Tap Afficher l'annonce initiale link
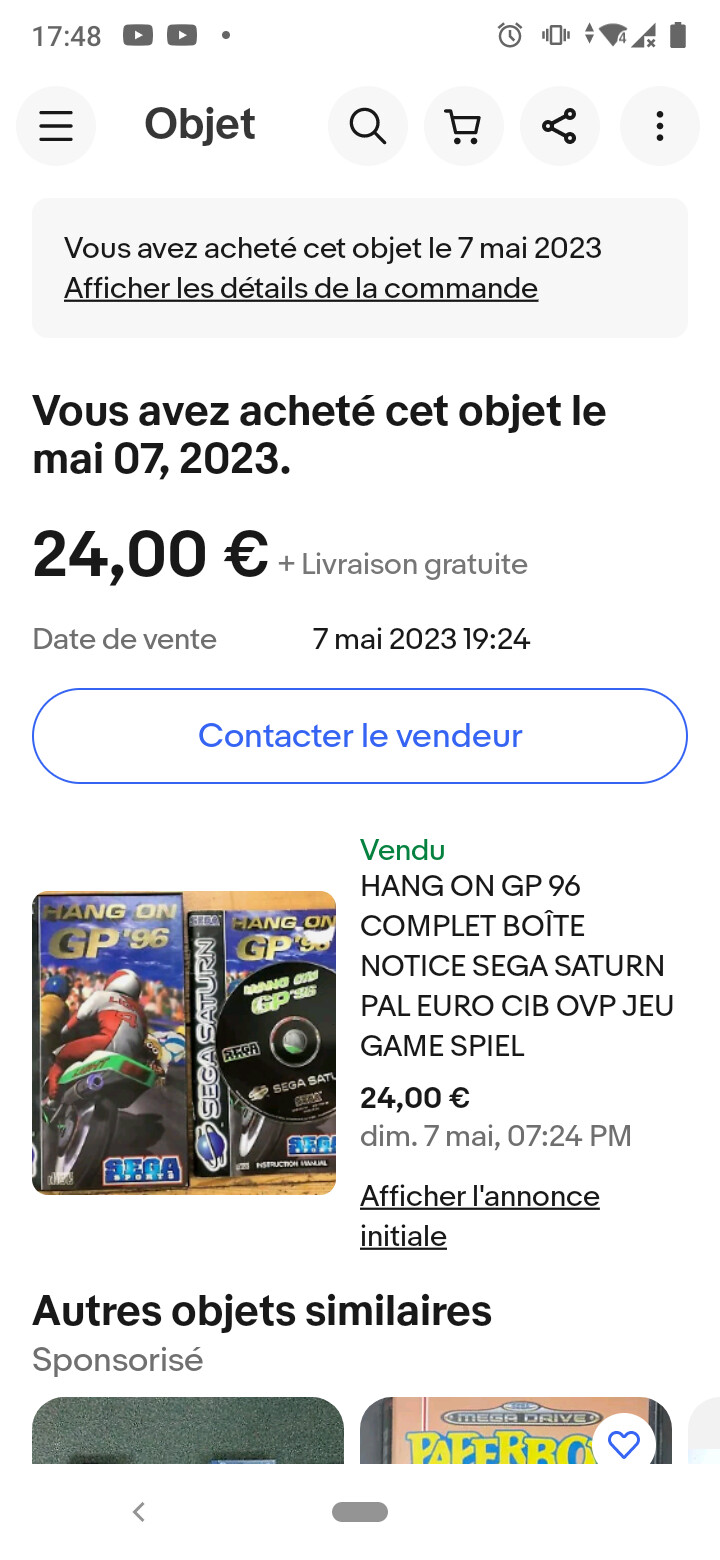This screenshot has height=1560, width=720. (480, 1216)
